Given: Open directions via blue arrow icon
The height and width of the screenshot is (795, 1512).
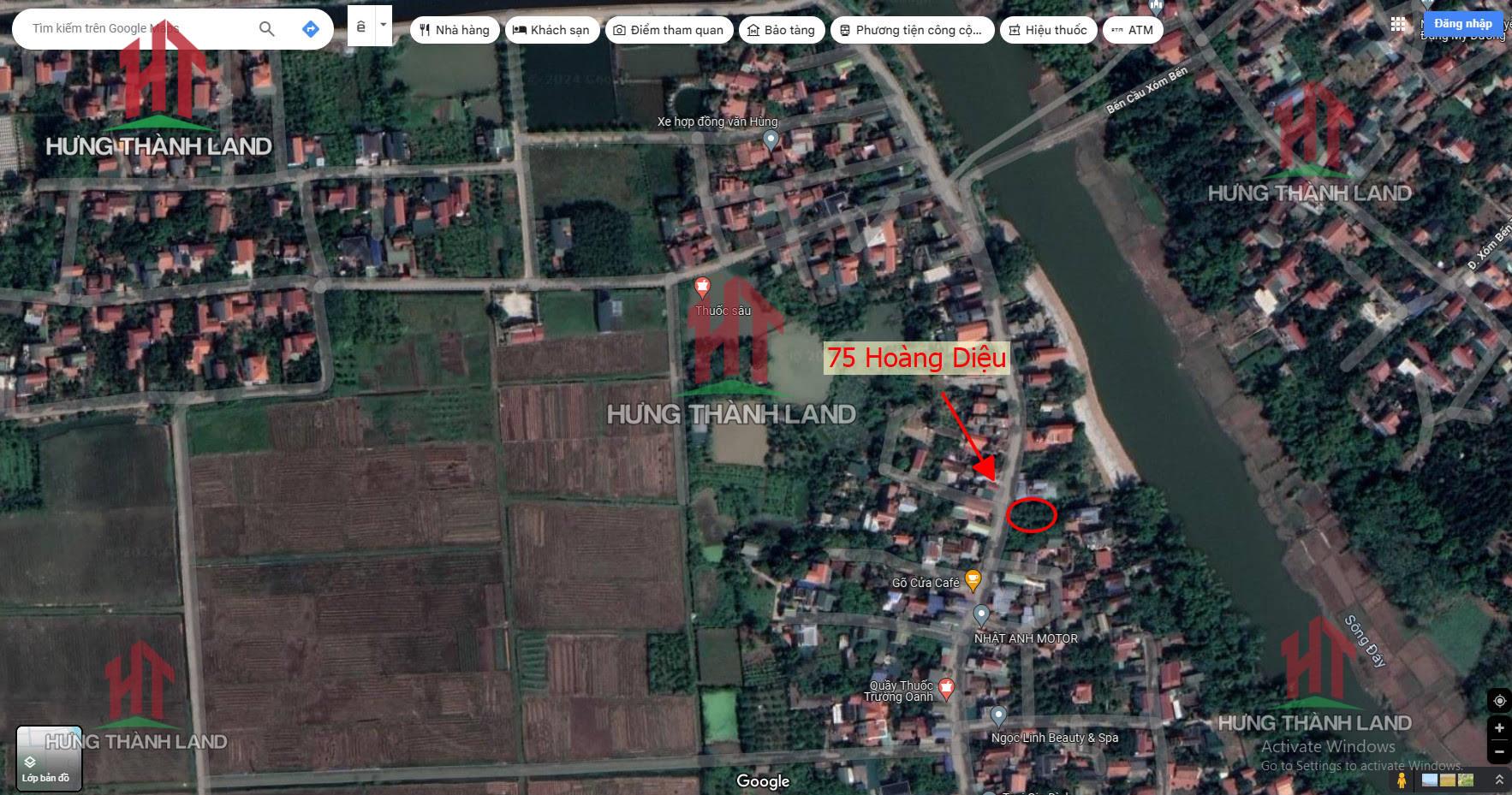Looking at the screenshot, I should point(311,29).
